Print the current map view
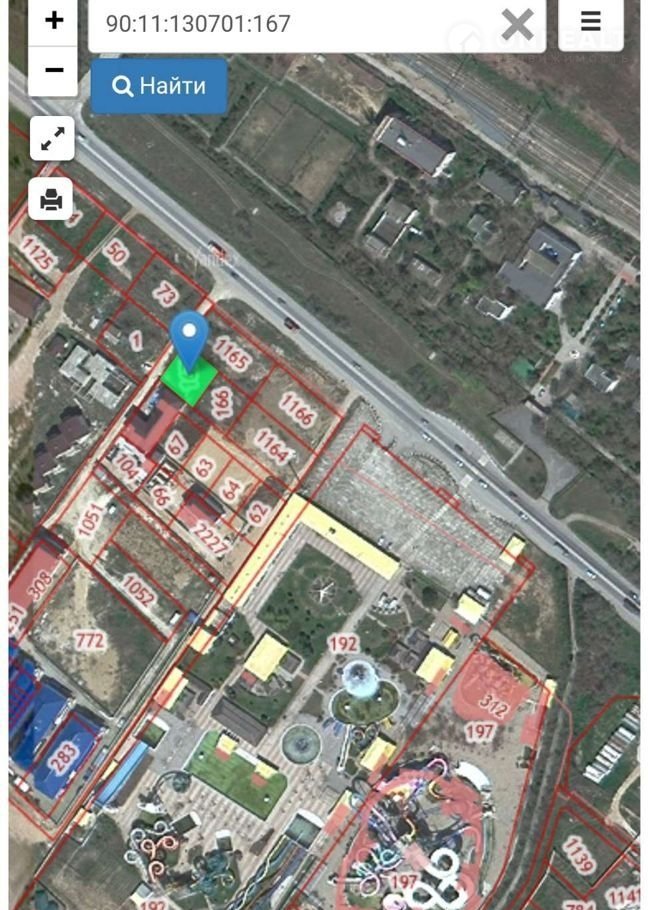Image resolution: width=648 pixels, height=910 pixels. [x=52, y=201]
